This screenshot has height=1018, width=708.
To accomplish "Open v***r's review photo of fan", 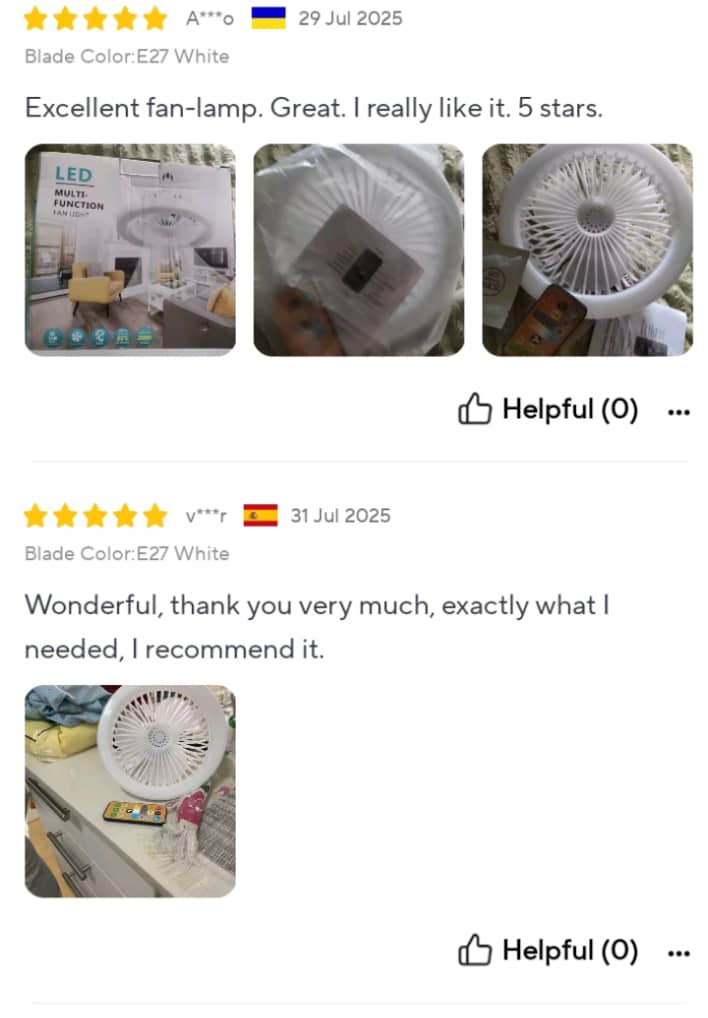I will coord(130,791).
